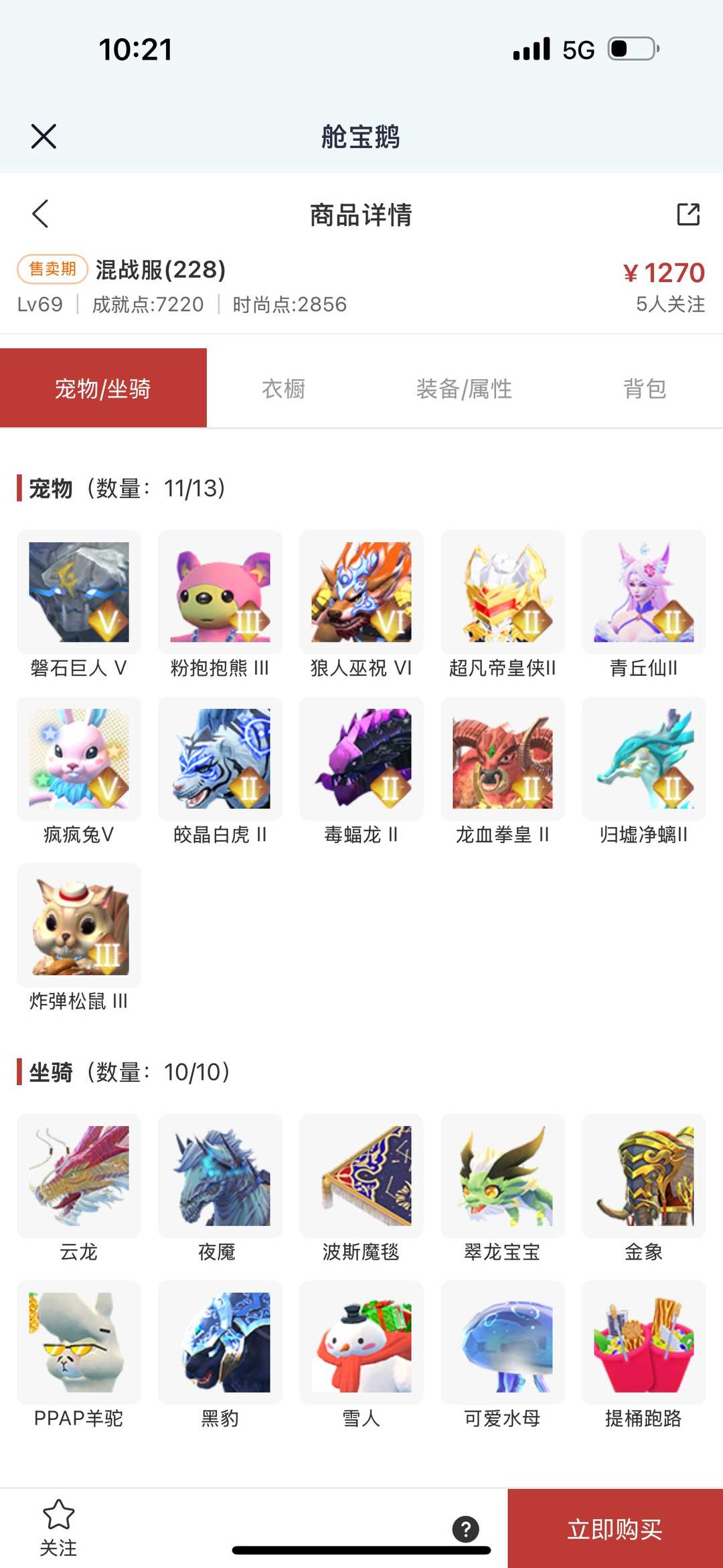Open the 背包 tab
The image size is (723, 1568).
point(644,388)
